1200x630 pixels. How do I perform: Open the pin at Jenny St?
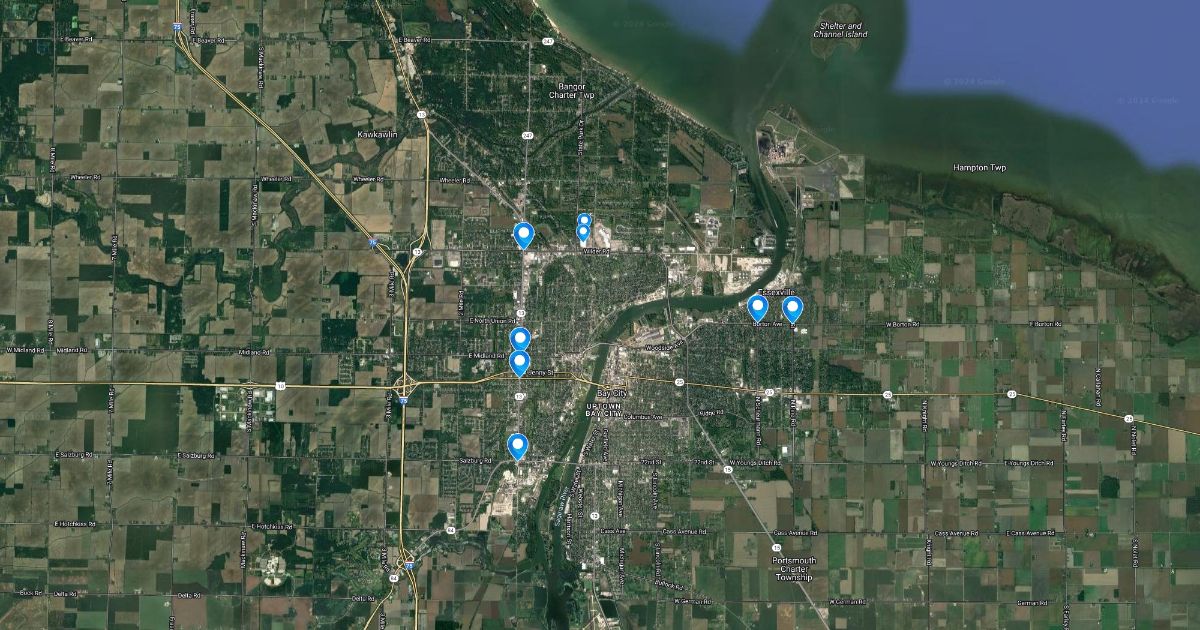(x=519, y=362)
